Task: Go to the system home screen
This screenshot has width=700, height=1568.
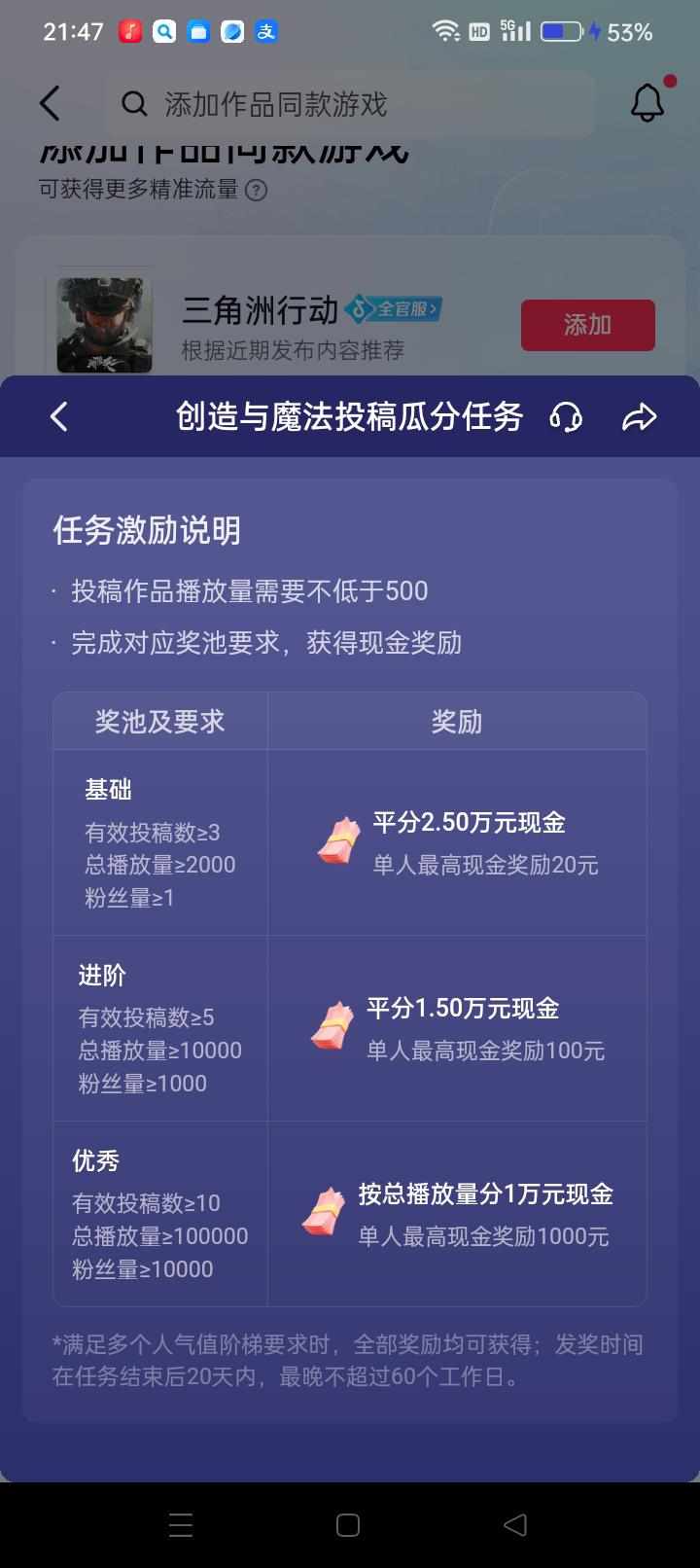Action: [348, 1524]
